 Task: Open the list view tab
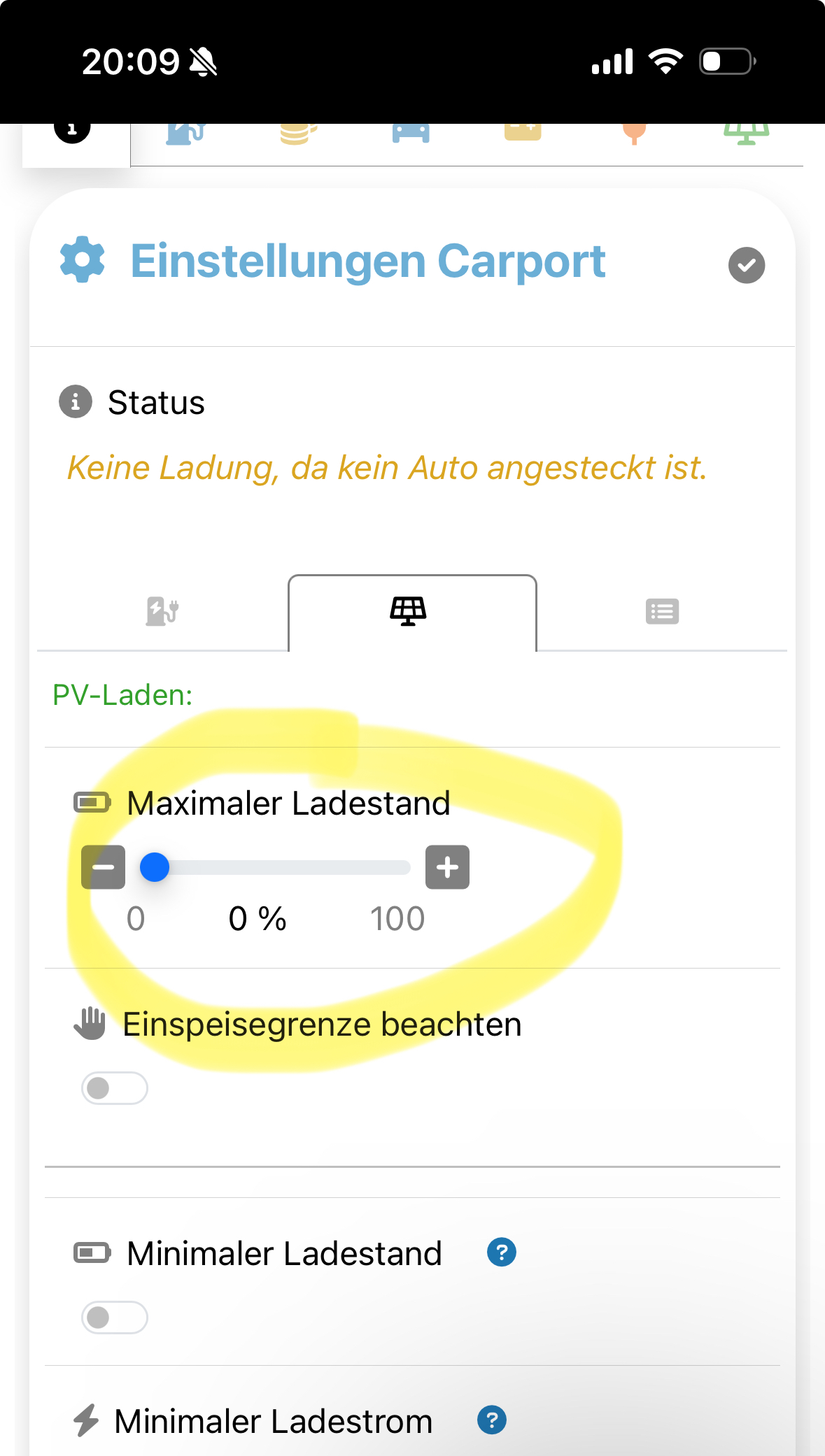tap(661, 611)
